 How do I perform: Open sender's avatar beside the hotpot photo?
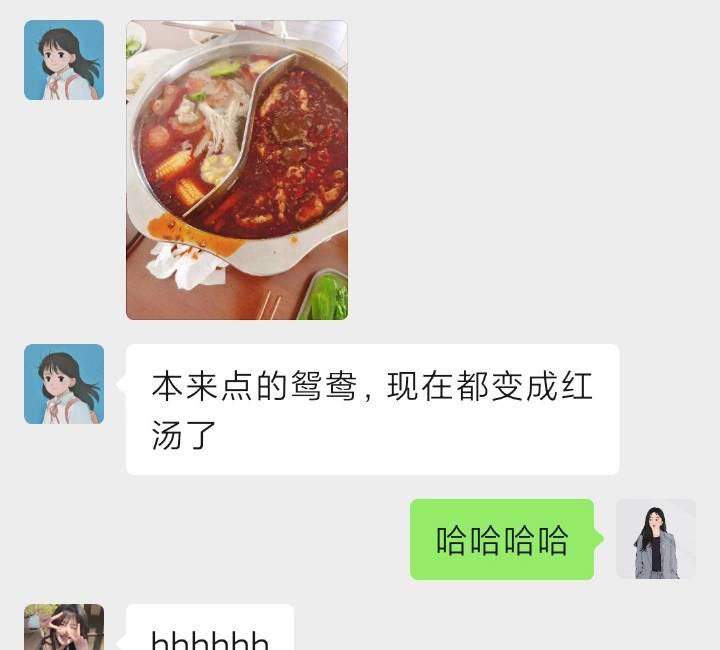[x=64, y=60]
